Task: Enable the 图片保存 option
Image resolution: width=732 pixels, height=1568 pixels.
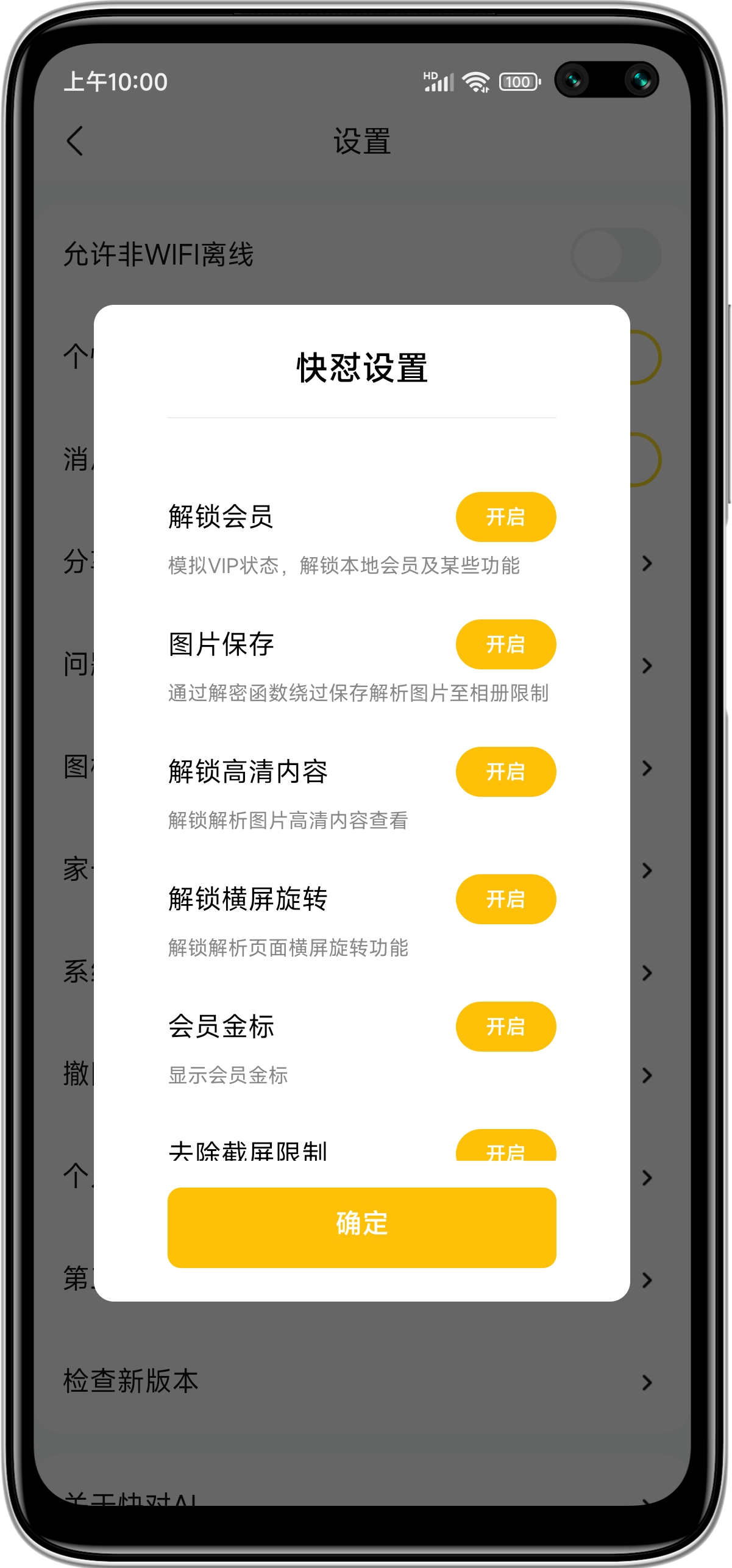Action: click(x=505, y=644)
